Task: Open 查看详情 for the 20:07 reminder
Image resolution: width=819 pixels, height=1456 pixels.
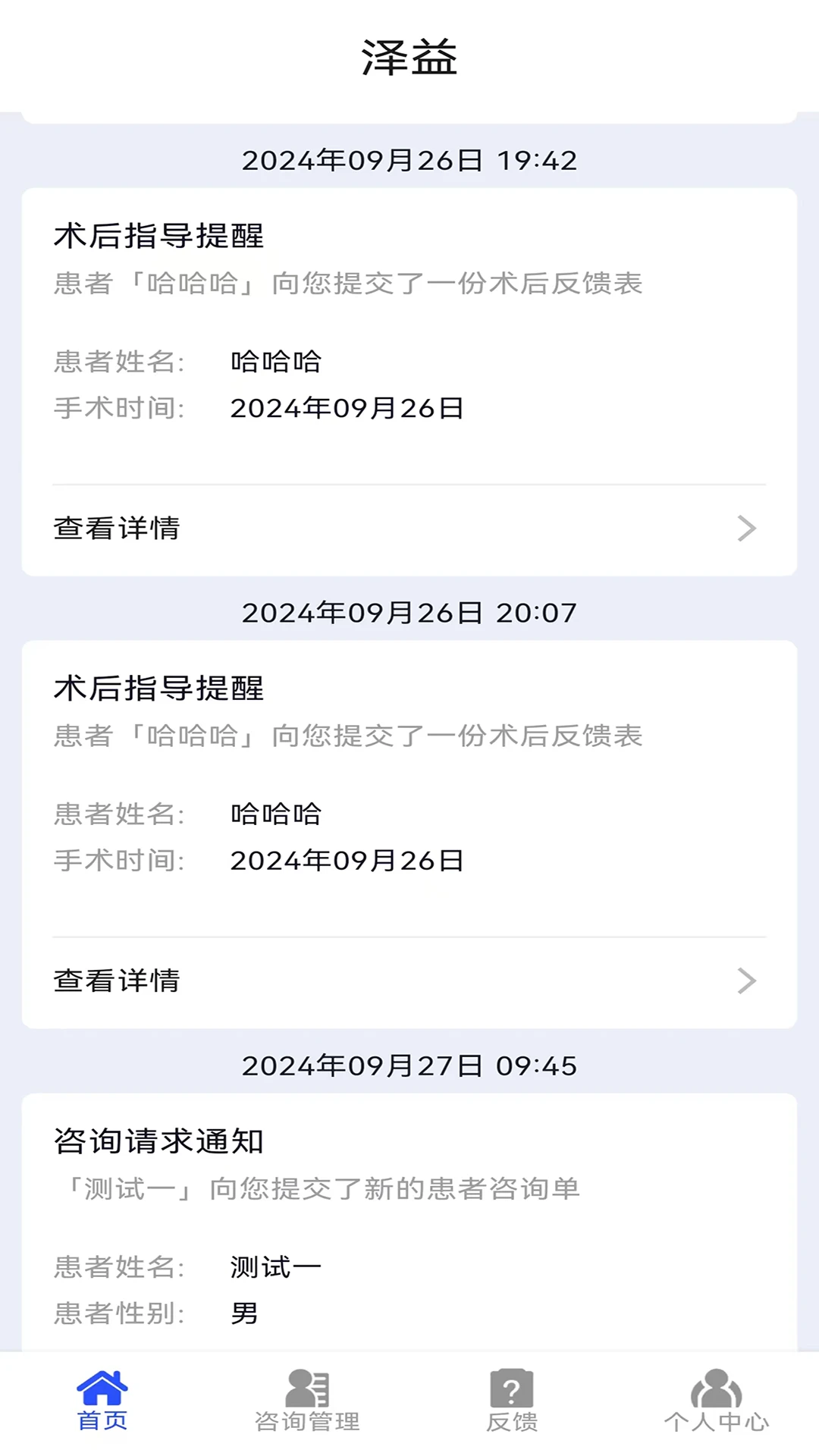Action: tap(116, 981)
